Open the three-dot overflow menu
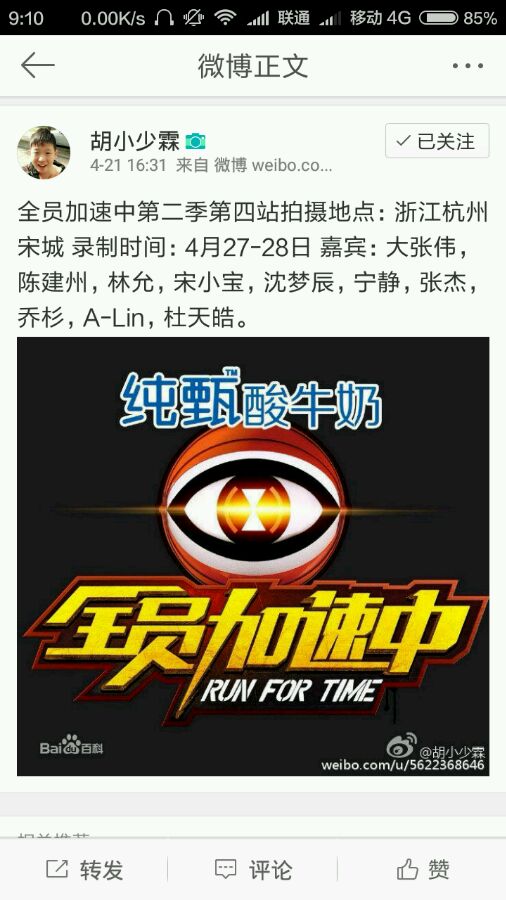This screenshot has height=900, width=506. (468, 66)
